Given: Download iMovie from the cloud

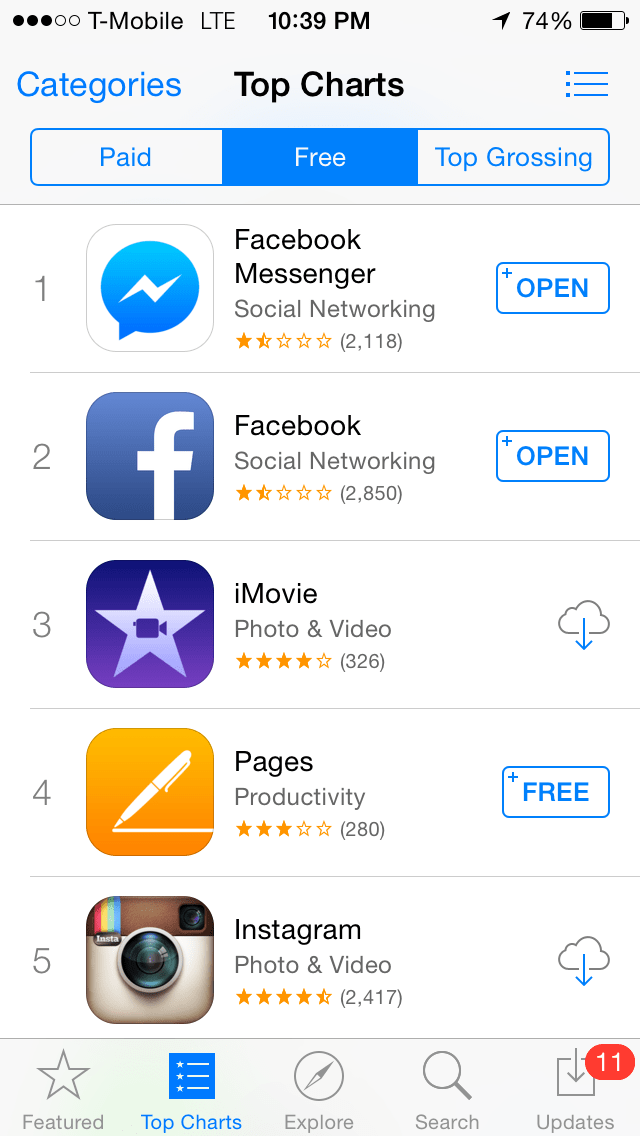Looking at the screenshot, I should click(583, 625).
